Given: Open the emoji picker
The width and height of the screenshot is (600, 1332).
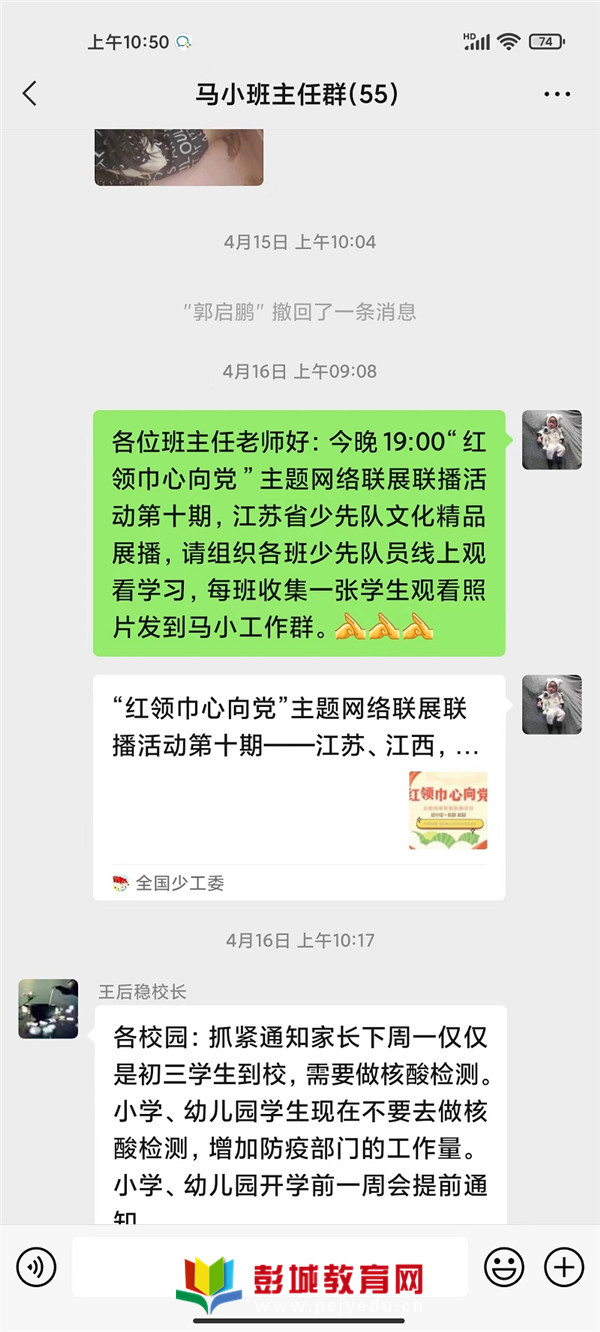Looking at the screenshot, I should coord(504,1267).
